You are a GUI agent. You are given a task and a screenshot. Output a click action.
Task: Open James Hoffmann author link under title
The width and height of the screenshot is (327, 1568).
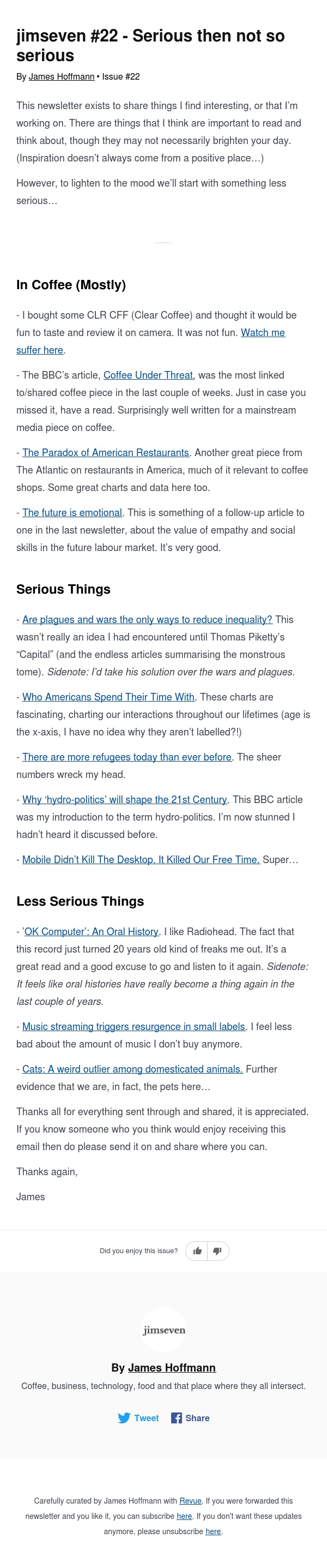pyautogui.click(x=62, y=77)
